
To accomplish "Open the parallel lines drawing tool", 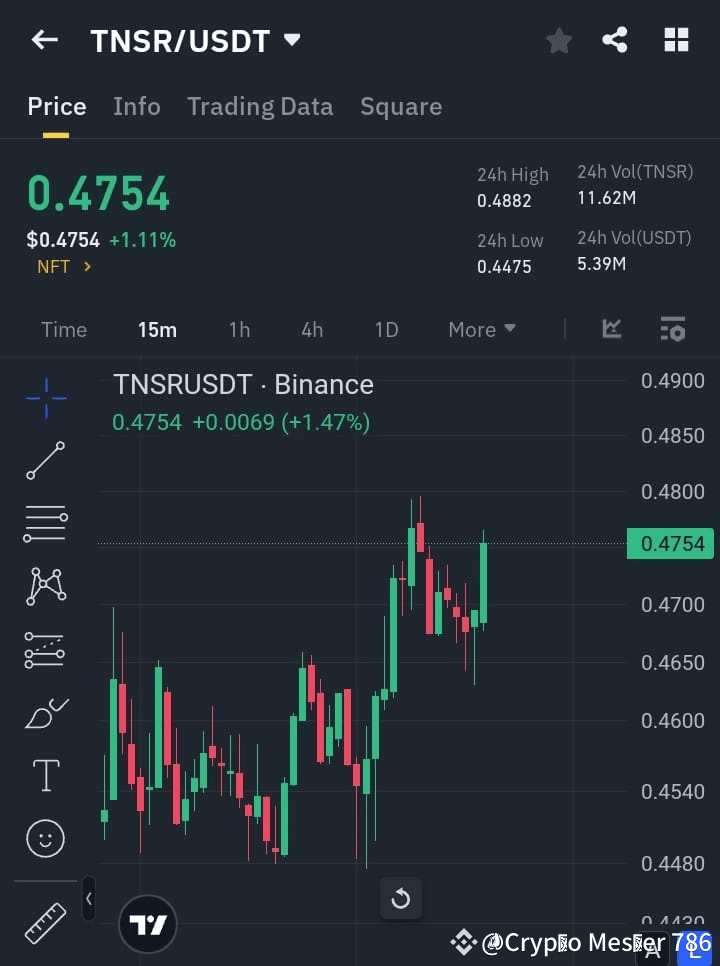I will 45,524.
